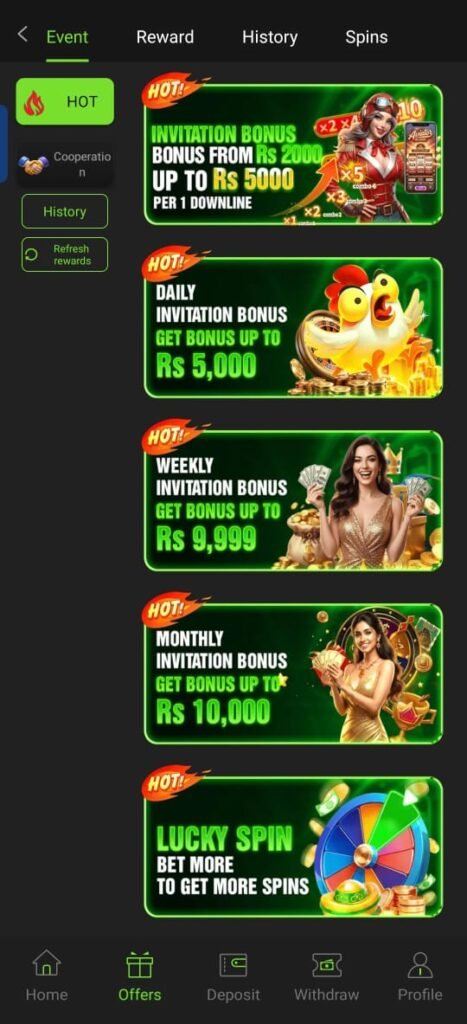Image resolution: width=467 pixels, height=1024 pixels.
Task: Select the HOT category
Action: [65, 101]
